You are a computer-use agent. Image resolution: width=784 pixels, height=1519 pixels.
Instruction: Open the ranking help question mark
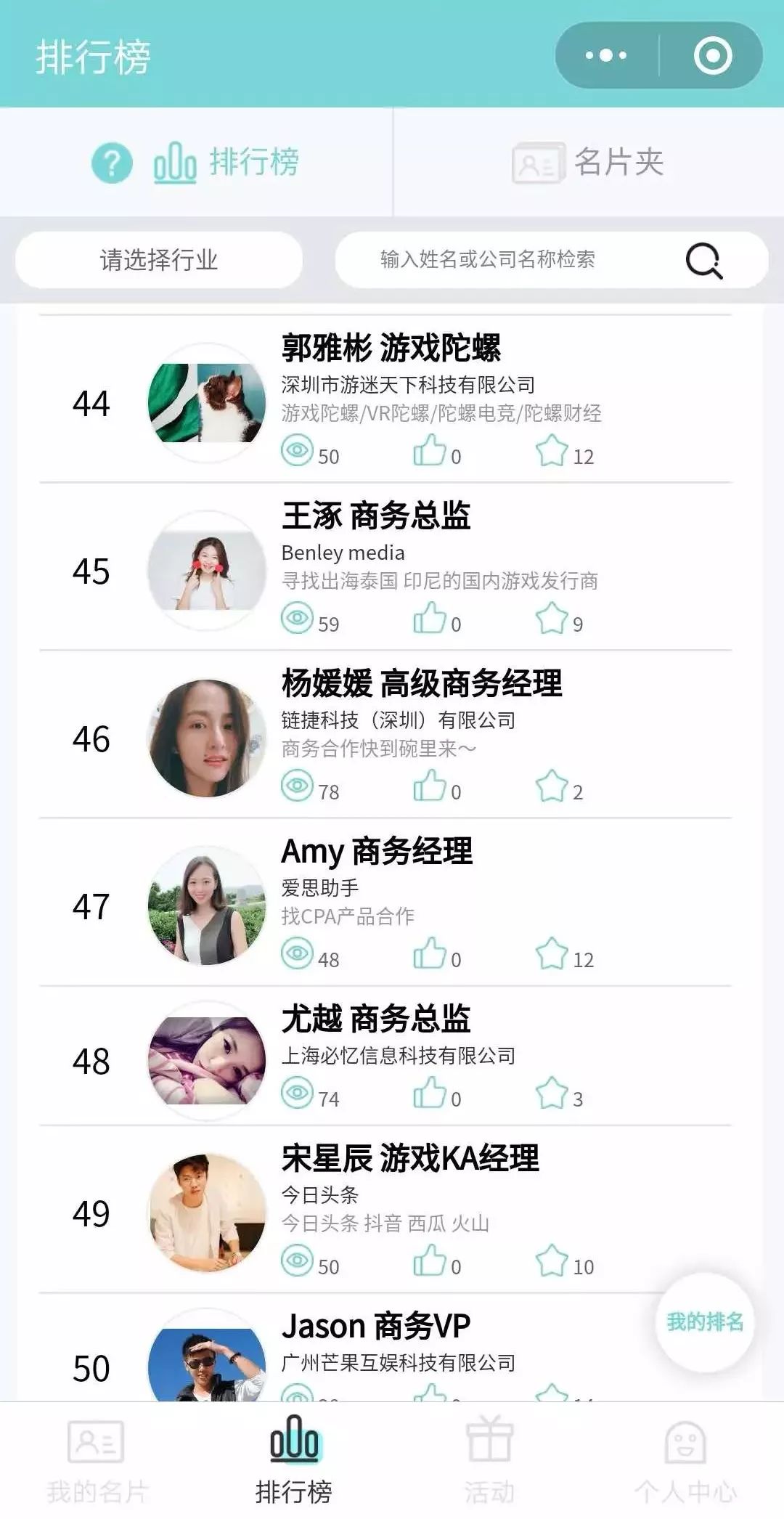point(112,163)
